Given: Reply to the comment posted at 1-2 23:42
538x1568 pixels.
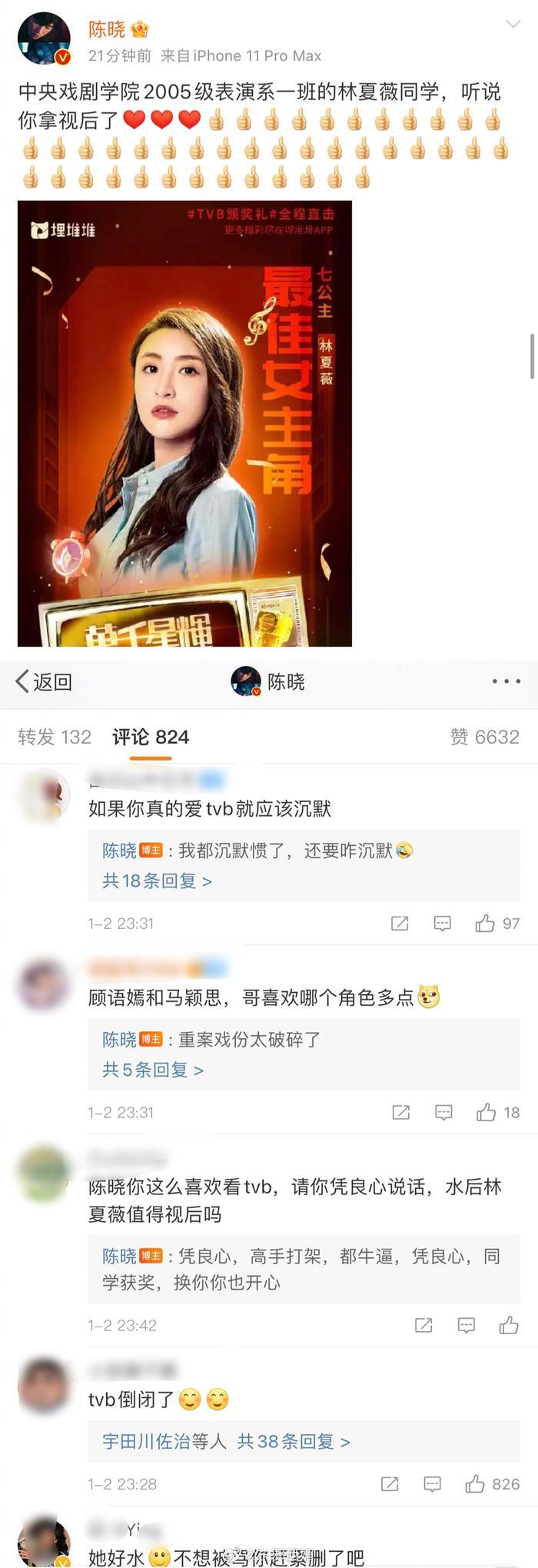Looking at the screenshot, I should point(466,1325).
